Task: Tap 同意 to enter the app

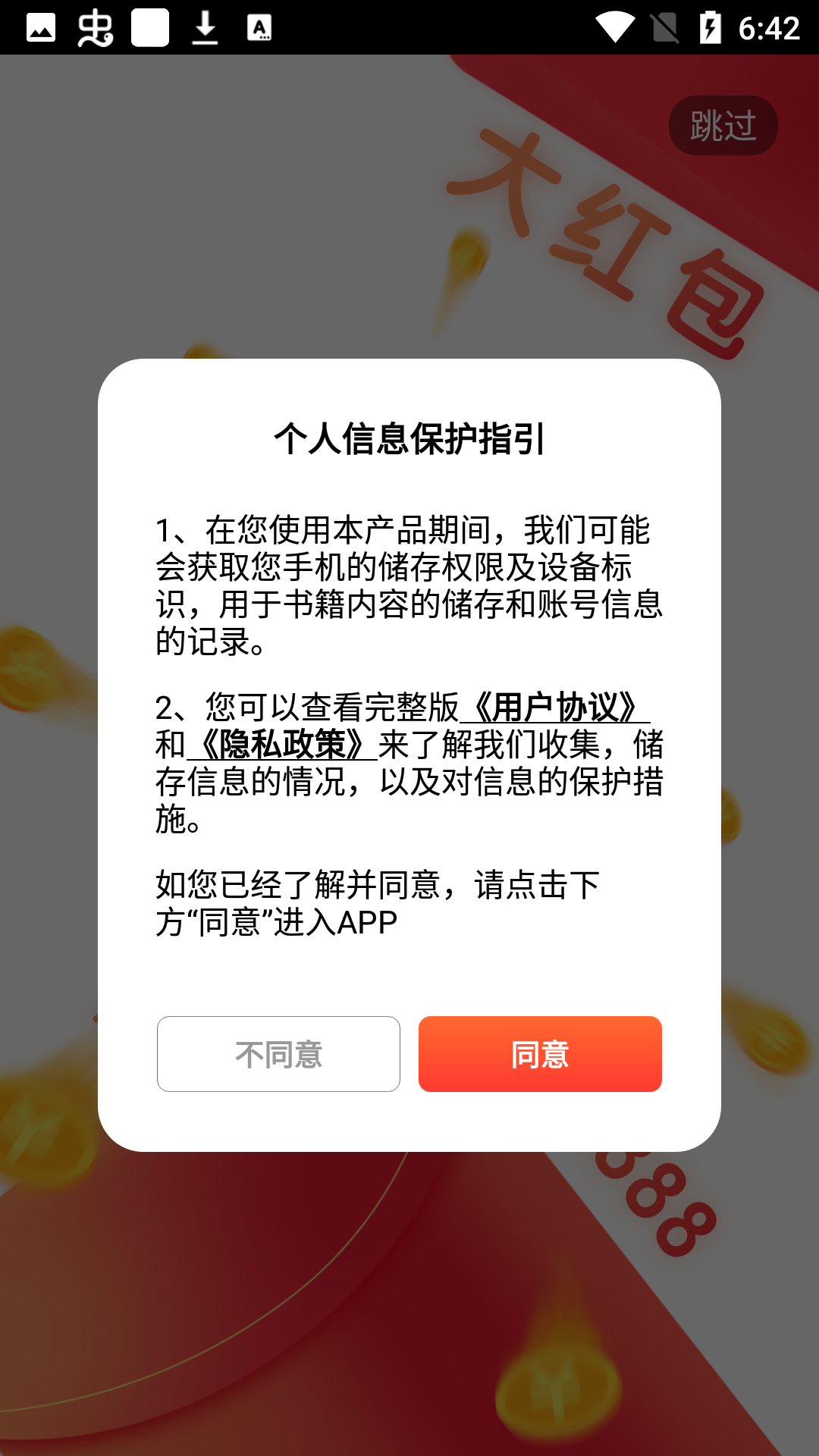Action: (540, 1054)
